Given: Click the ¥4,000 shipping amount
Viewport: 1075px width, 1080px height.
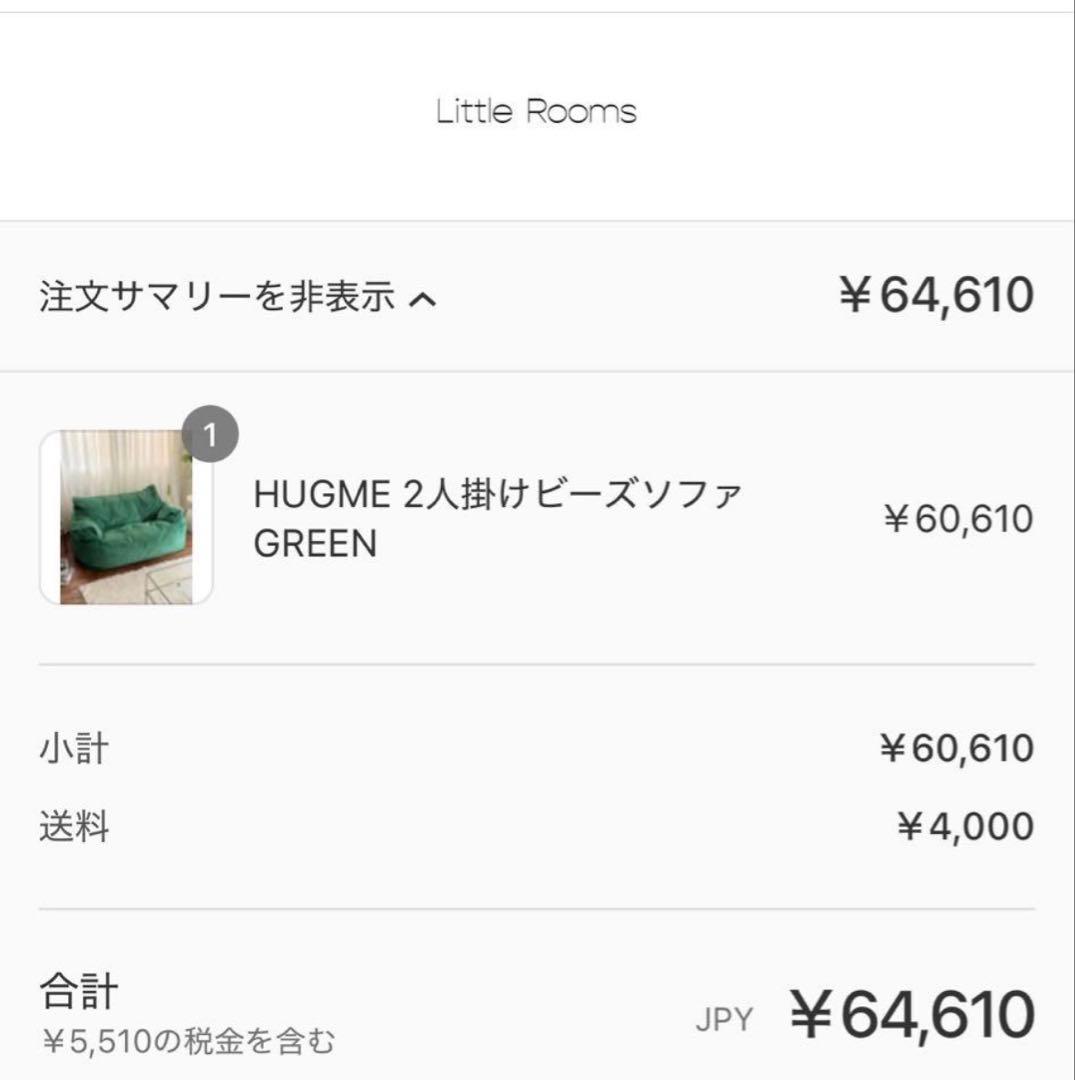Looking at the screenshot, I should pyautogui.click(x=964, y=825).
